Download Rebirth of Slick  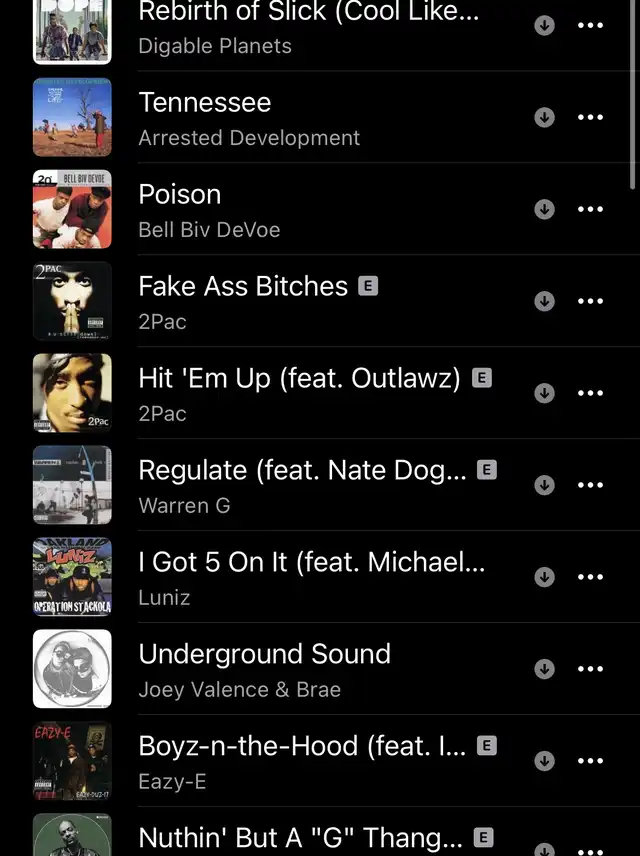[x=544, y=26]
